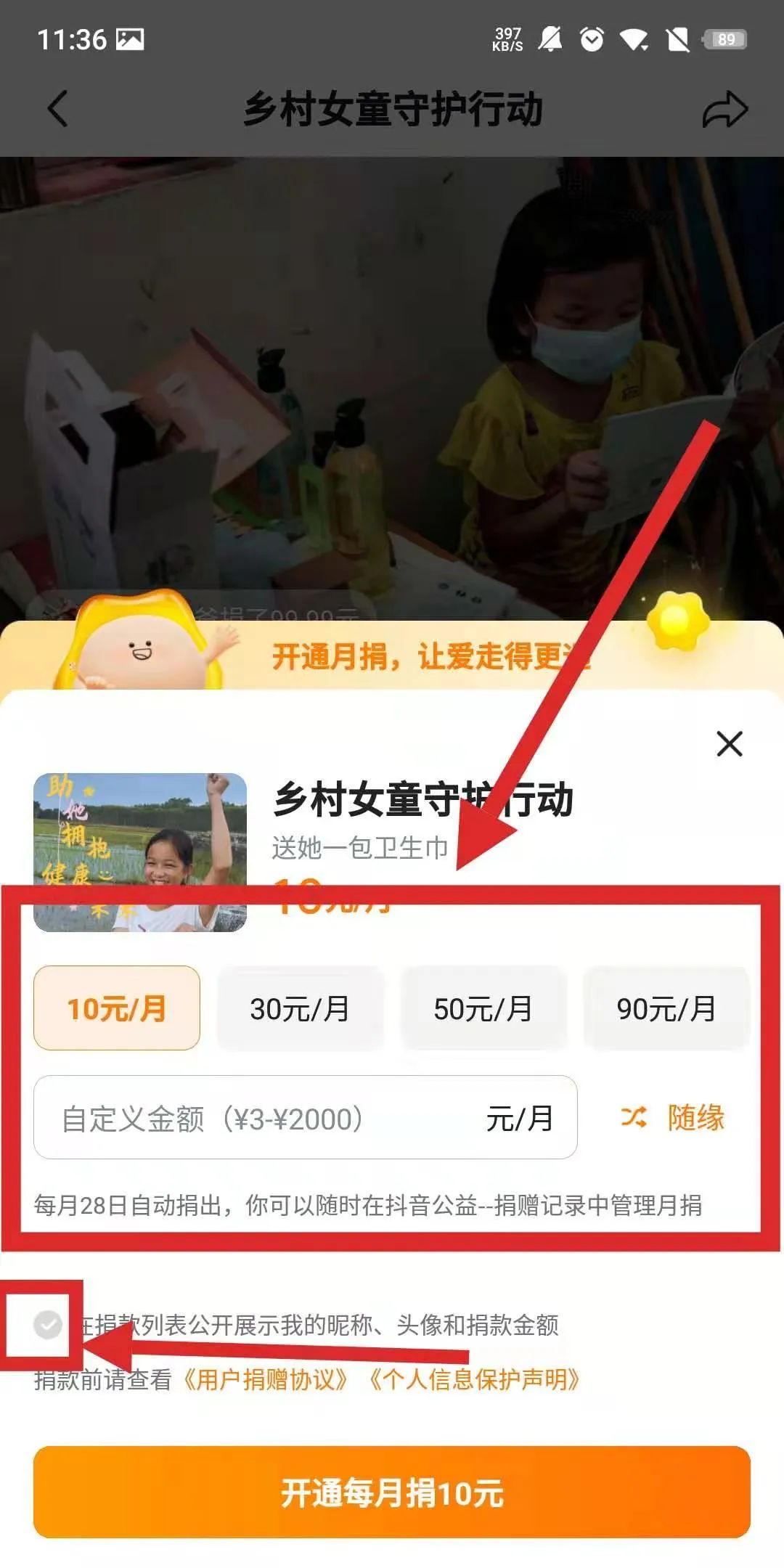
Task: Tap 随缘 for a random amount
Action: point(674,1117)
